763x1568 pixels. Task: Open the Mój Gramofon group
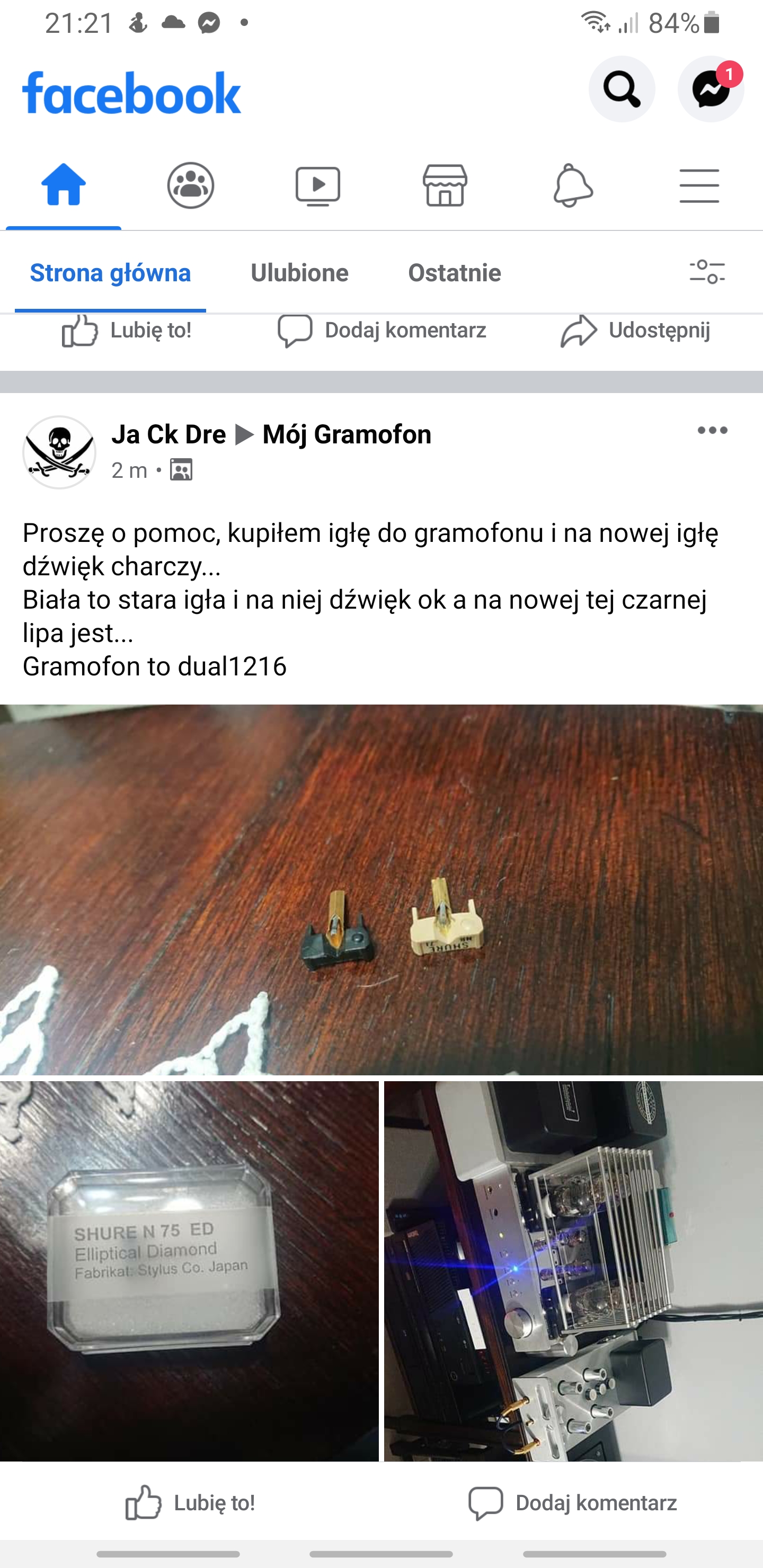point(347,434)
